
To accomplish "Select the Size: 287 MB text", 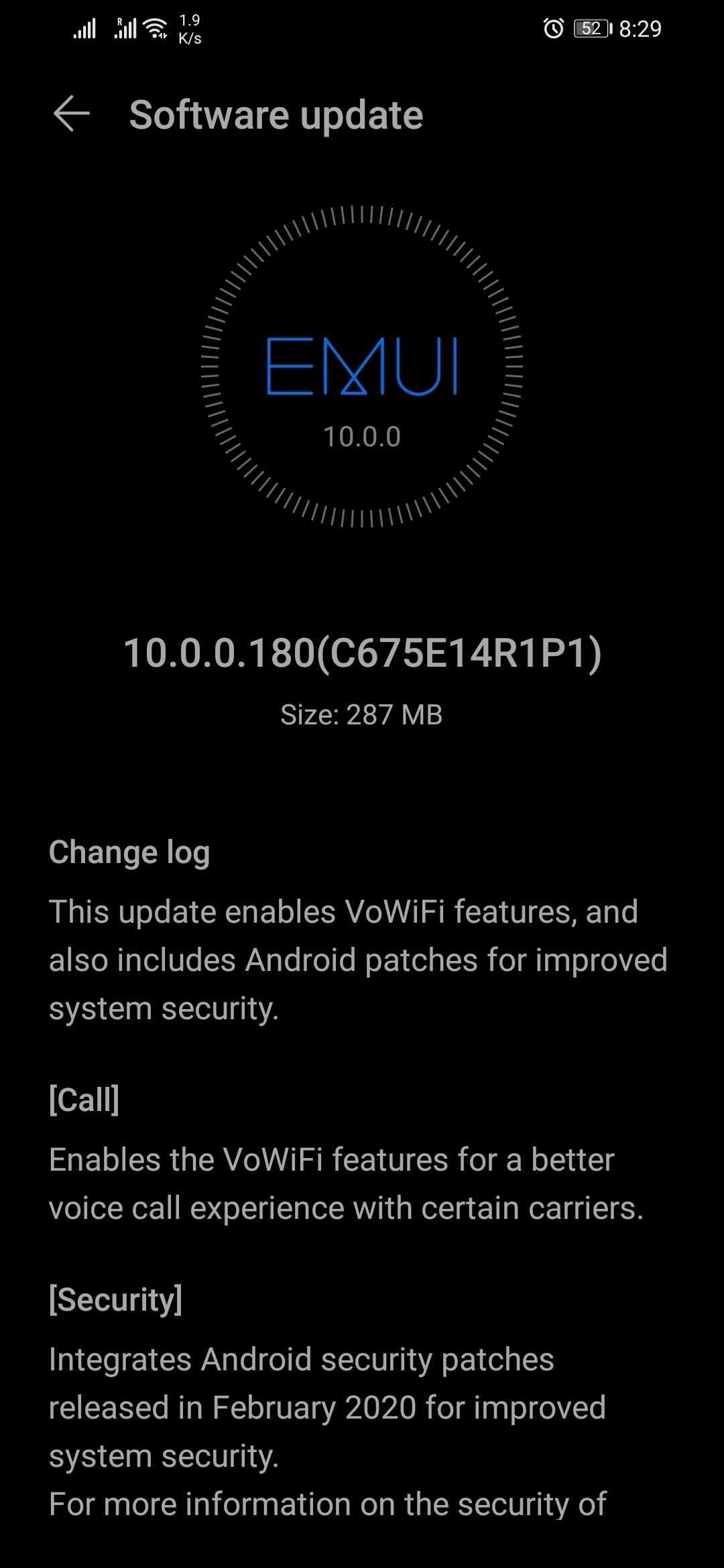I will 362,715.
